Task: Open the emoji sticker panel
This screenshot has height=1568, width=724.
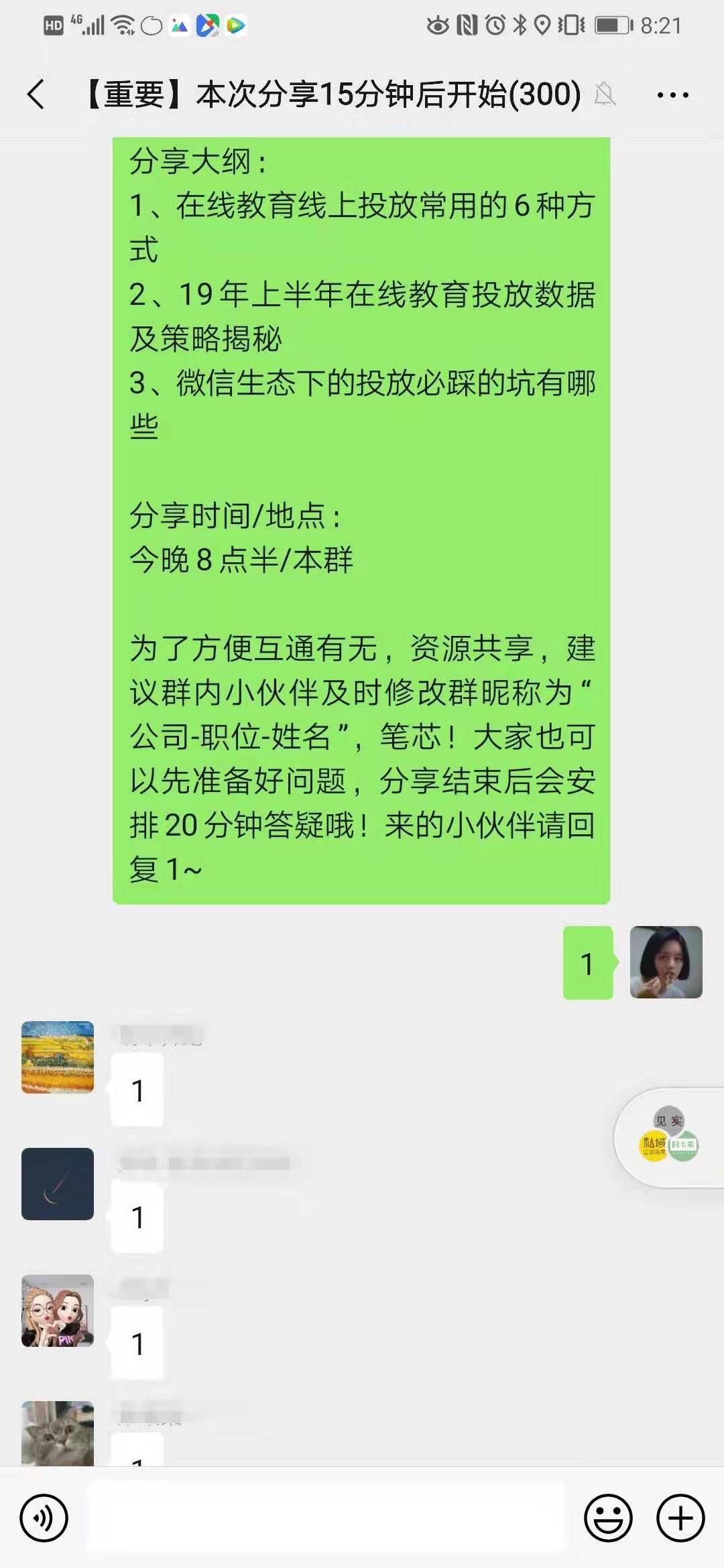Action: click(x=608, y=1518)
